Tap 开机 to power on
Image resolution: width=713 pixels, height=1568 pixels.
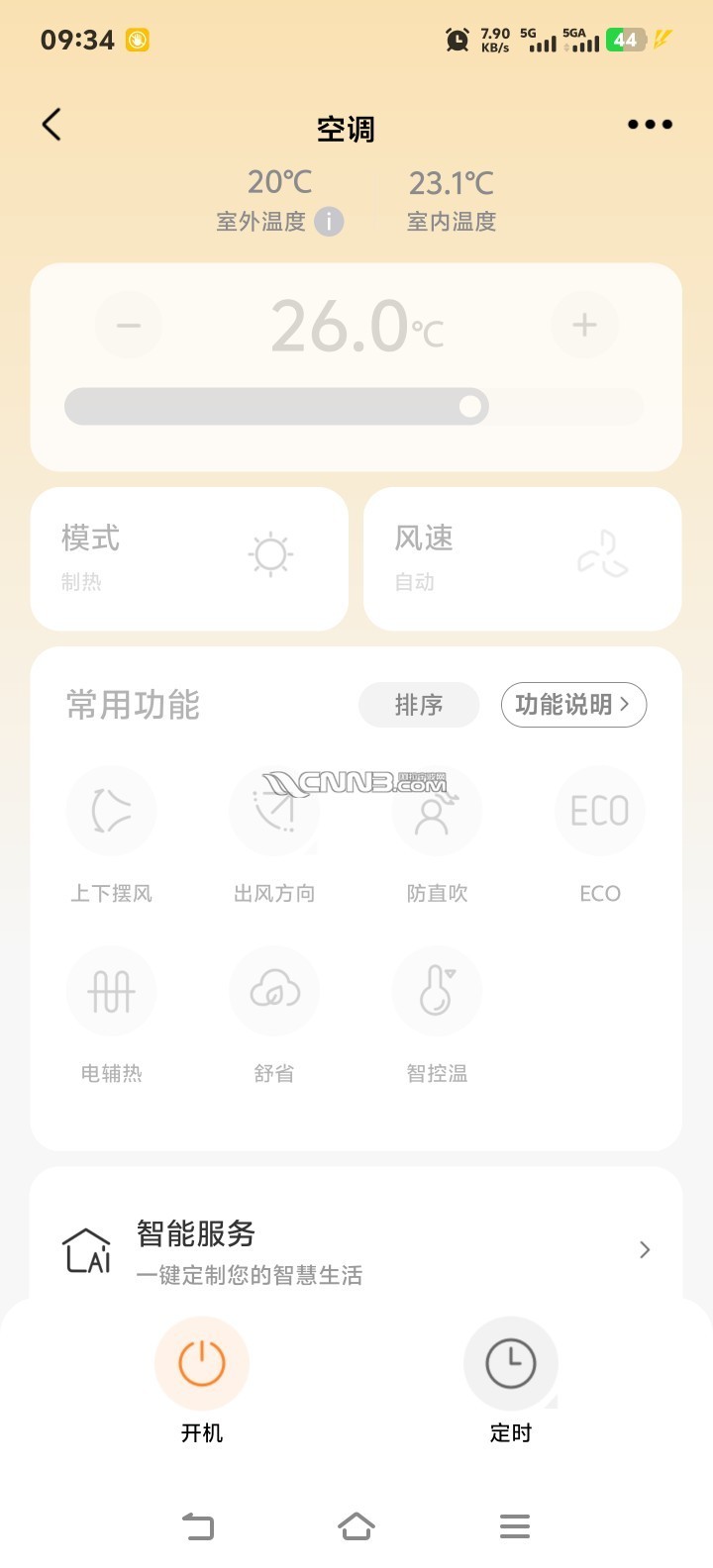[202, 1364]
